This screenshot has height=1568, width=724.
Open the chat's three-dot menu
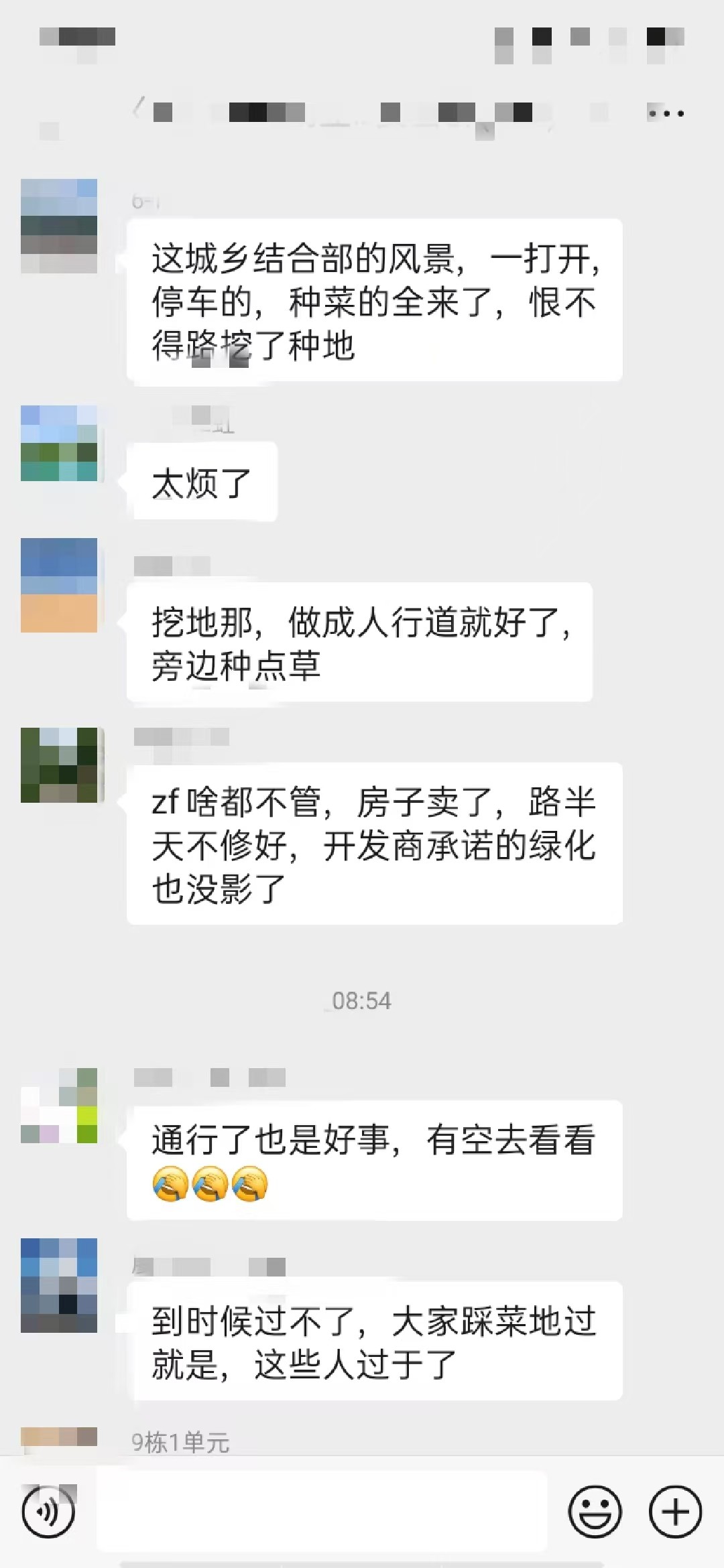coord(665,113)
